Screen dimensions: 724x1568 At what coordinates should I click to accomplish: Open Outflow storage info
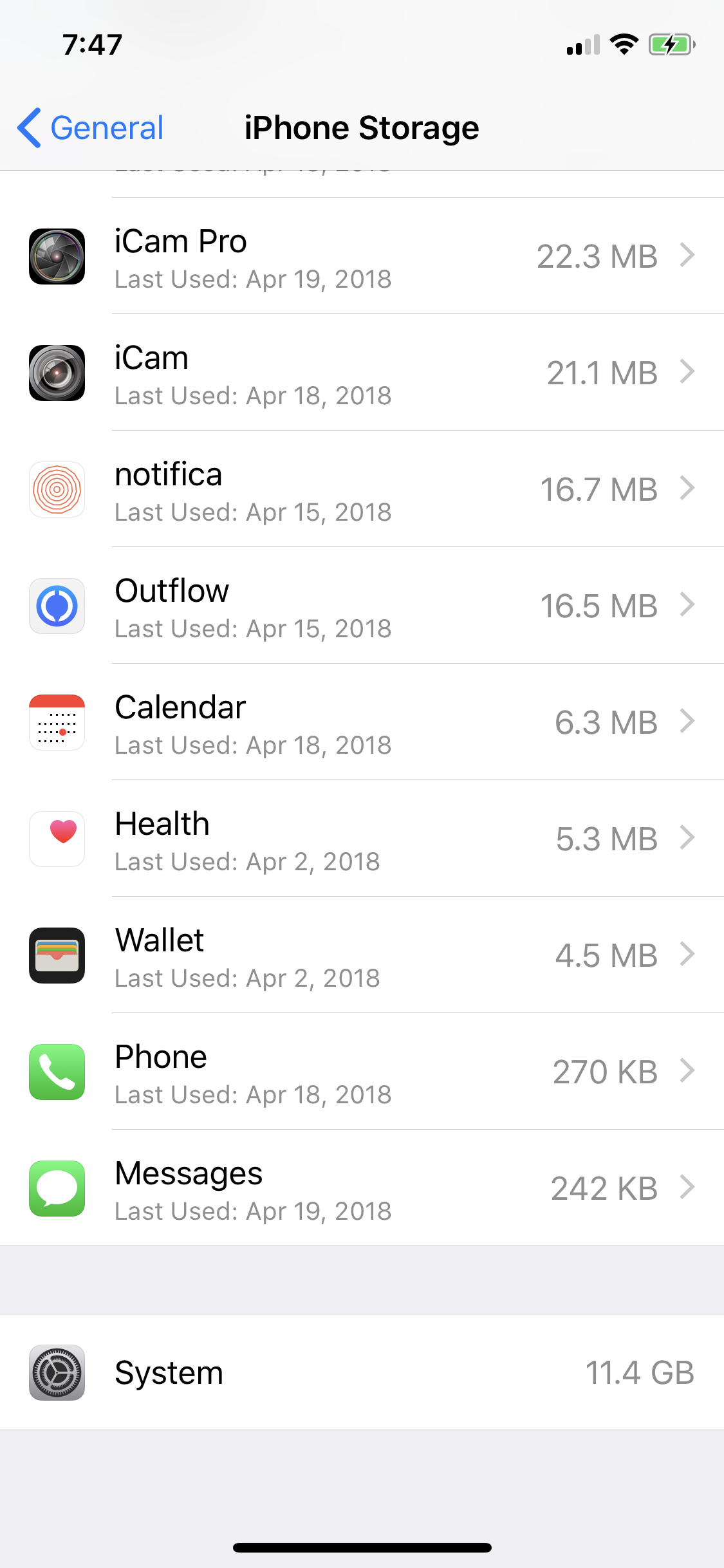coord(362,606)
